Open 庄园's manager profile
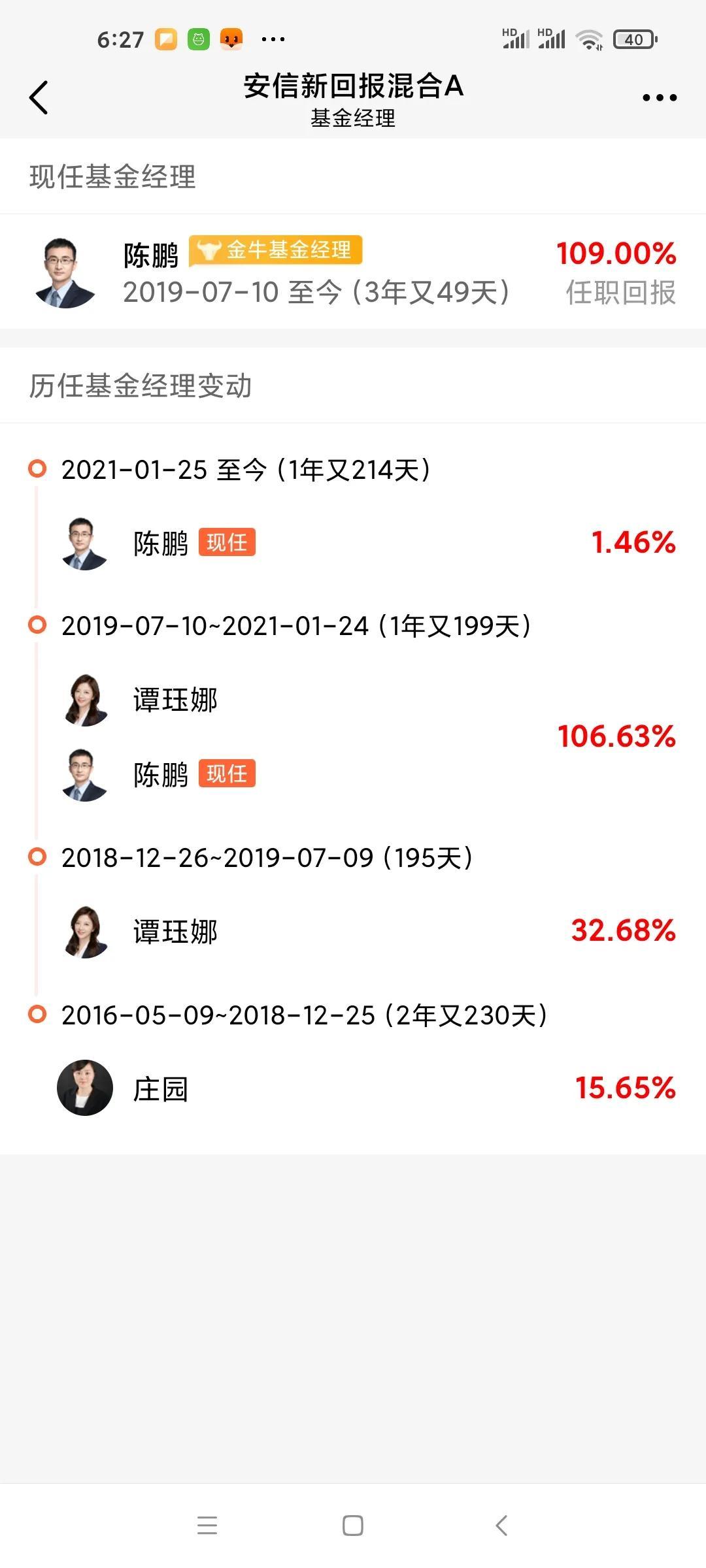 (x=353, y=1088)
